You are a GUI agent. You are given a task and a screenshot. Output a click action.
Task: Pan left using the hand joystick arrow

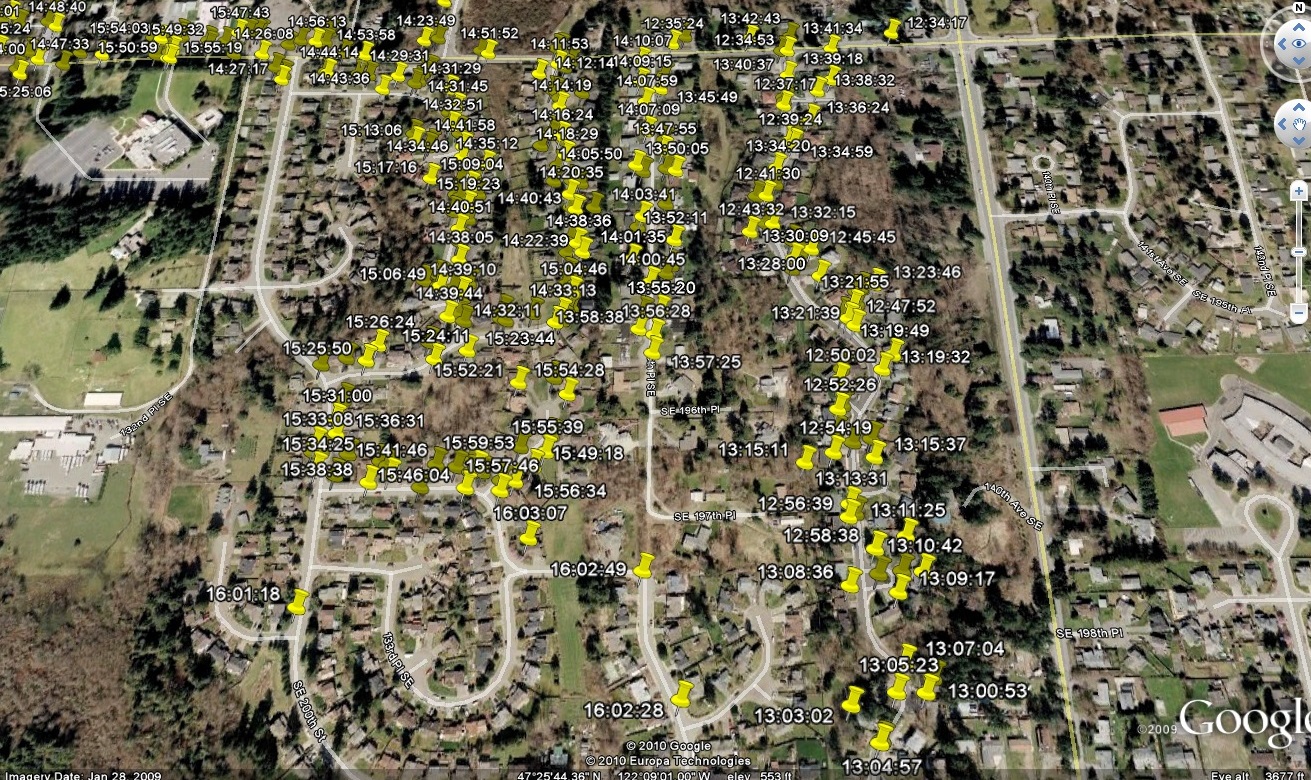pos(1281,124)
